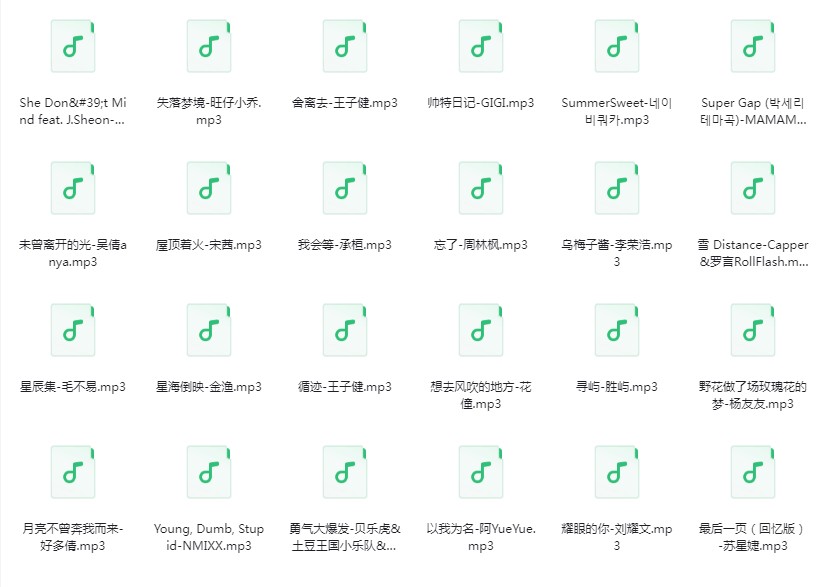
Task: Open 失落梦境-旺仔小乔.mp3
Action: [x=209, y=46]
